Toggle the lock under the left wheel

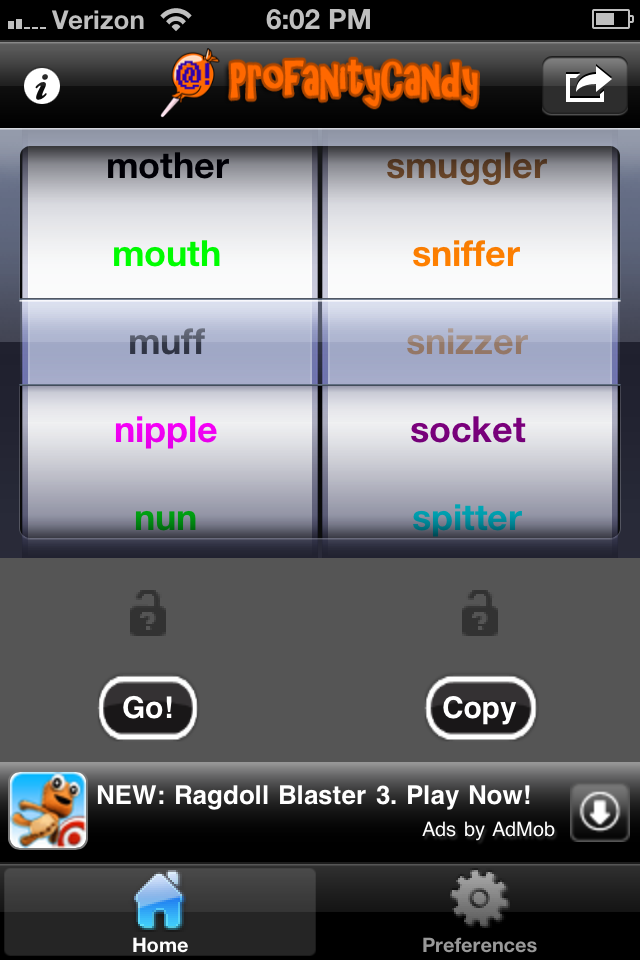(x=148, y=612)
